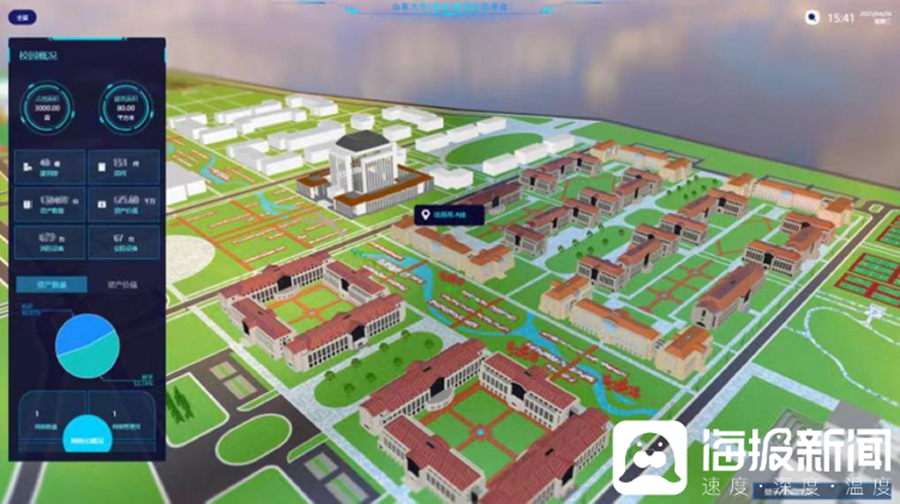Image resolution: width=900 pixels, height=504 pixels.
Task: Select the 资产数量 tab
Action: [x=52, y=285]
